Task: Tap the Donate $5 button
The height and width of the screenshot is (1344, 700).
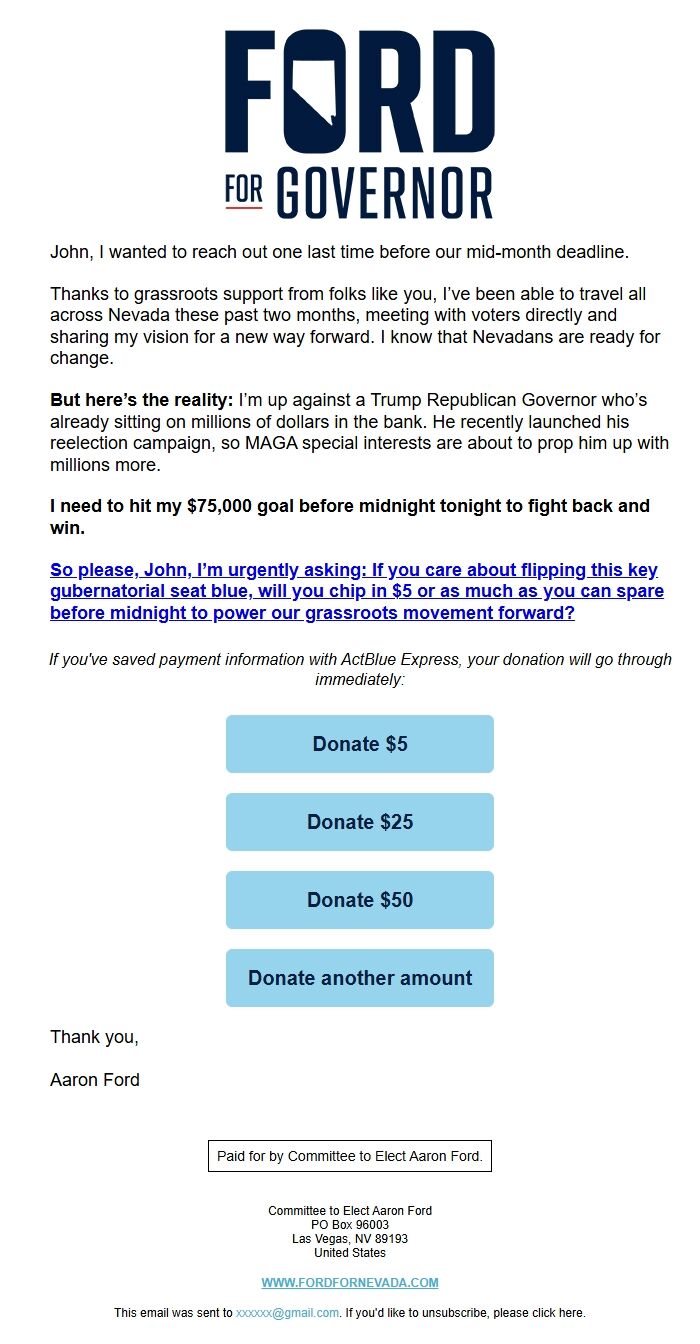Action: (x=360, y=744)
